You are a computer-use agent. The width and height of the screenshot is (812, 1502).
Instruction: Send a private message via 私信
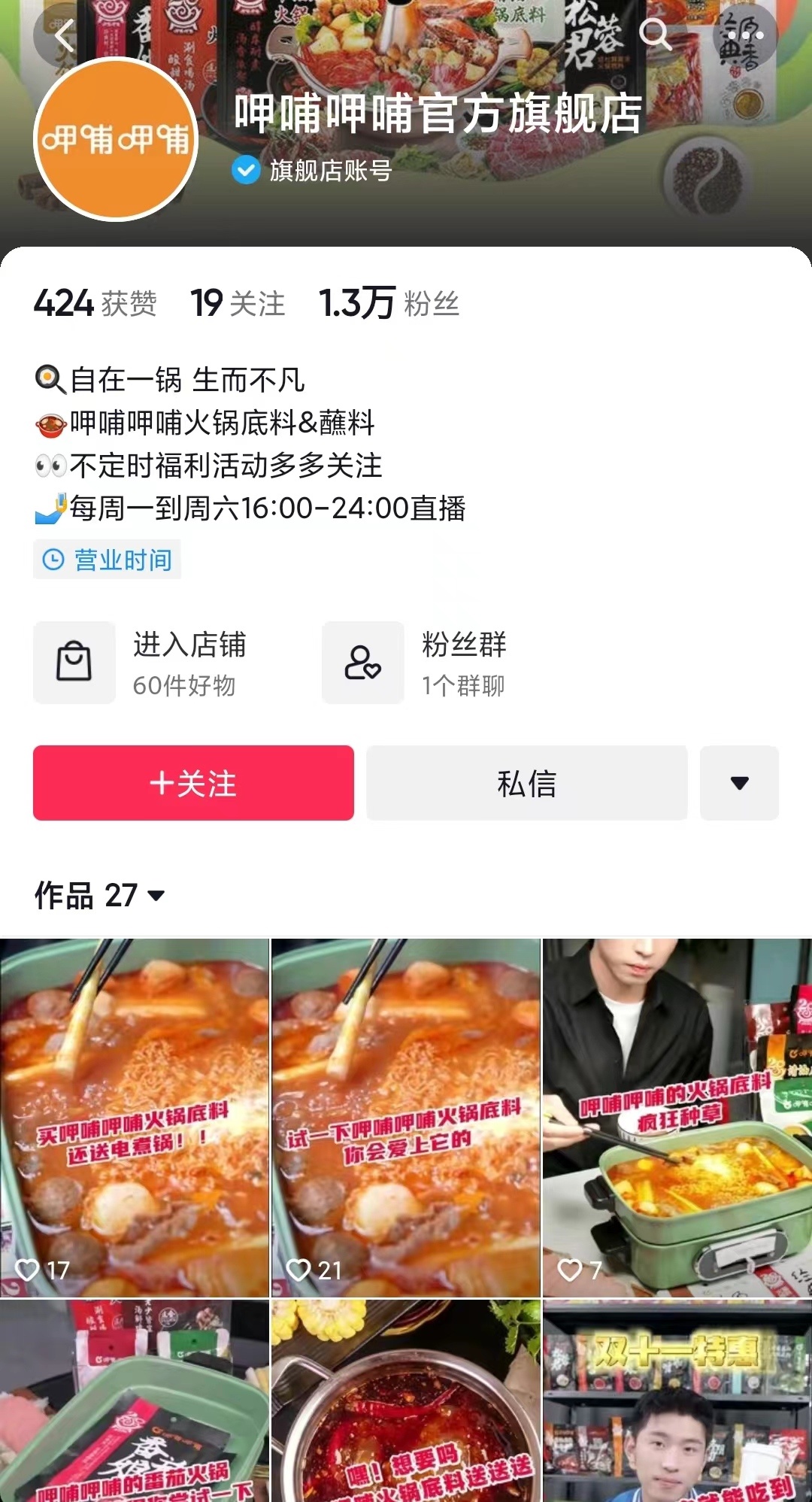(526, 783)
